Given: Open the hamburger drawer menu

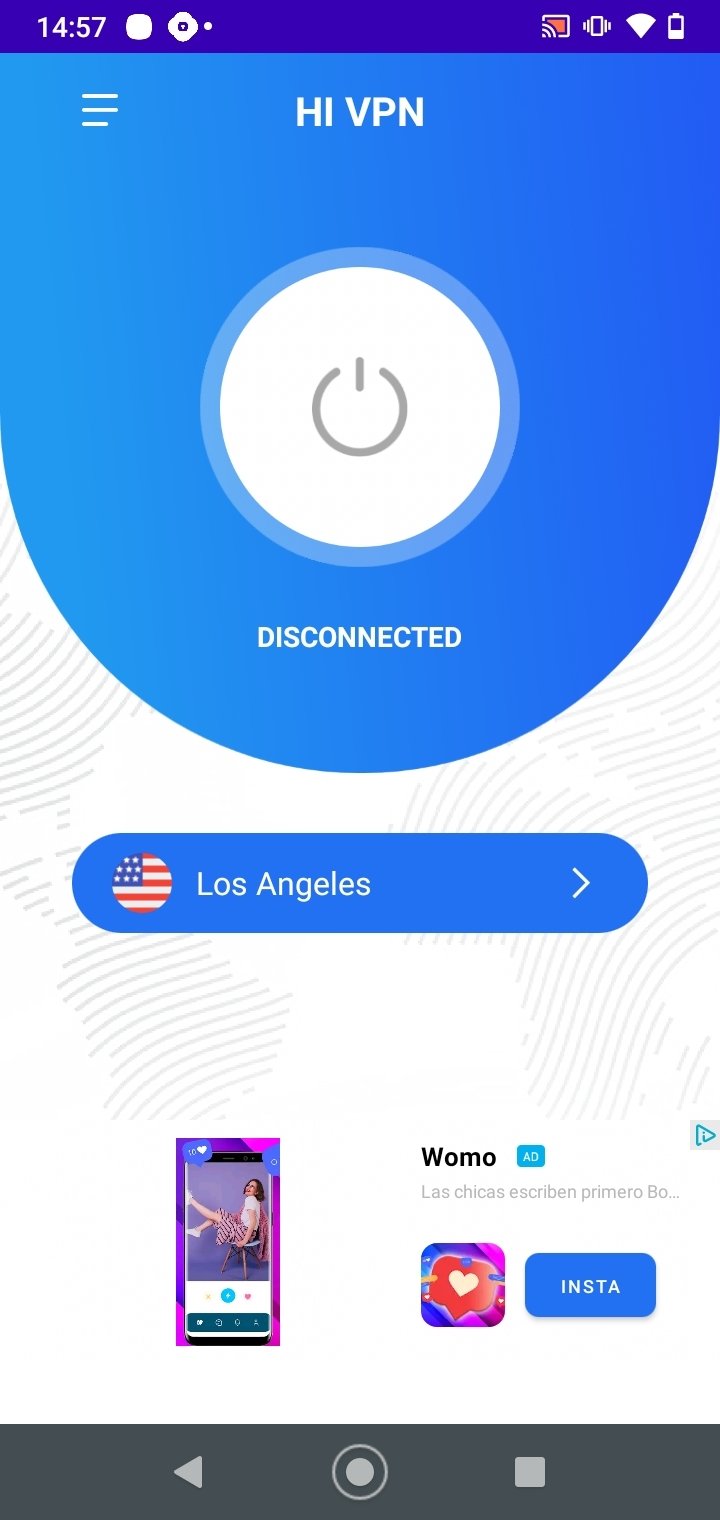Looking at the screenshot, I should (x=100, y=110).
